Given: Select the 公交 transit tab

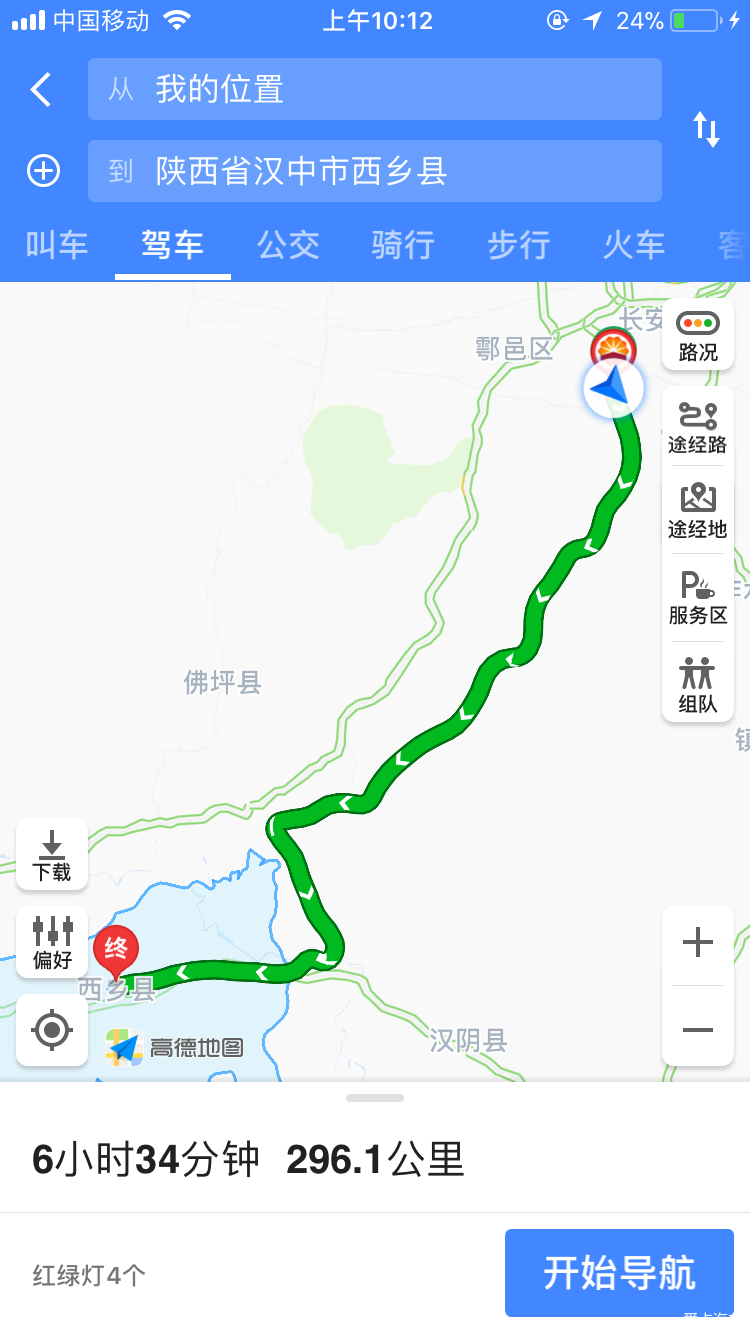Looking at the screenshot, I should [x=288, y=245].
